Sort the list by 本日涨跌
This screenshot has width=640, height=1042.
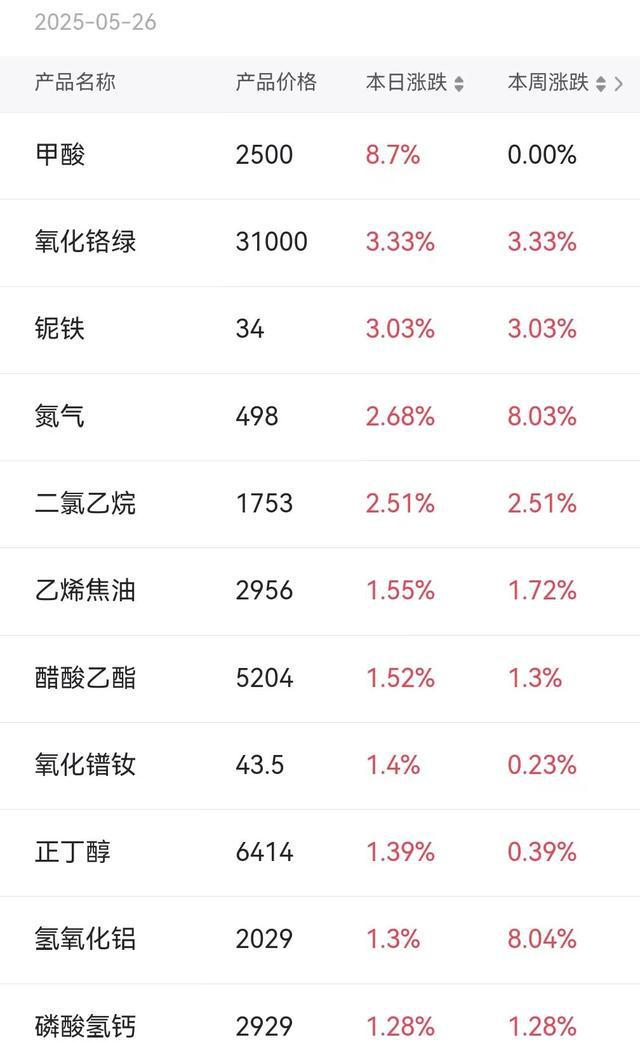pyautogui.click(x=414, y=82)
